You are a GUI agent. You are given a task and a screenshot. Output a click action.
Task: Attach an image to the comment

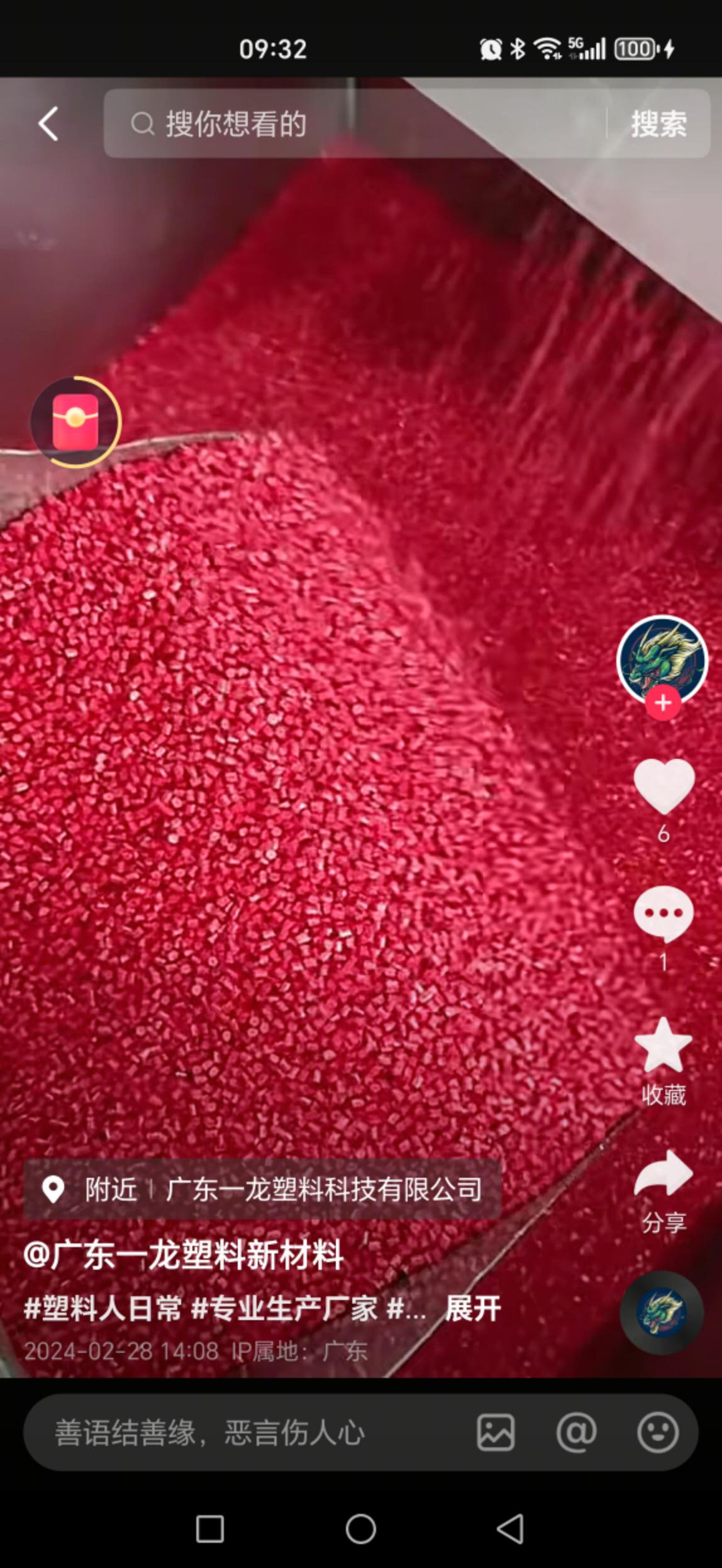click(x=496, y=1432)
